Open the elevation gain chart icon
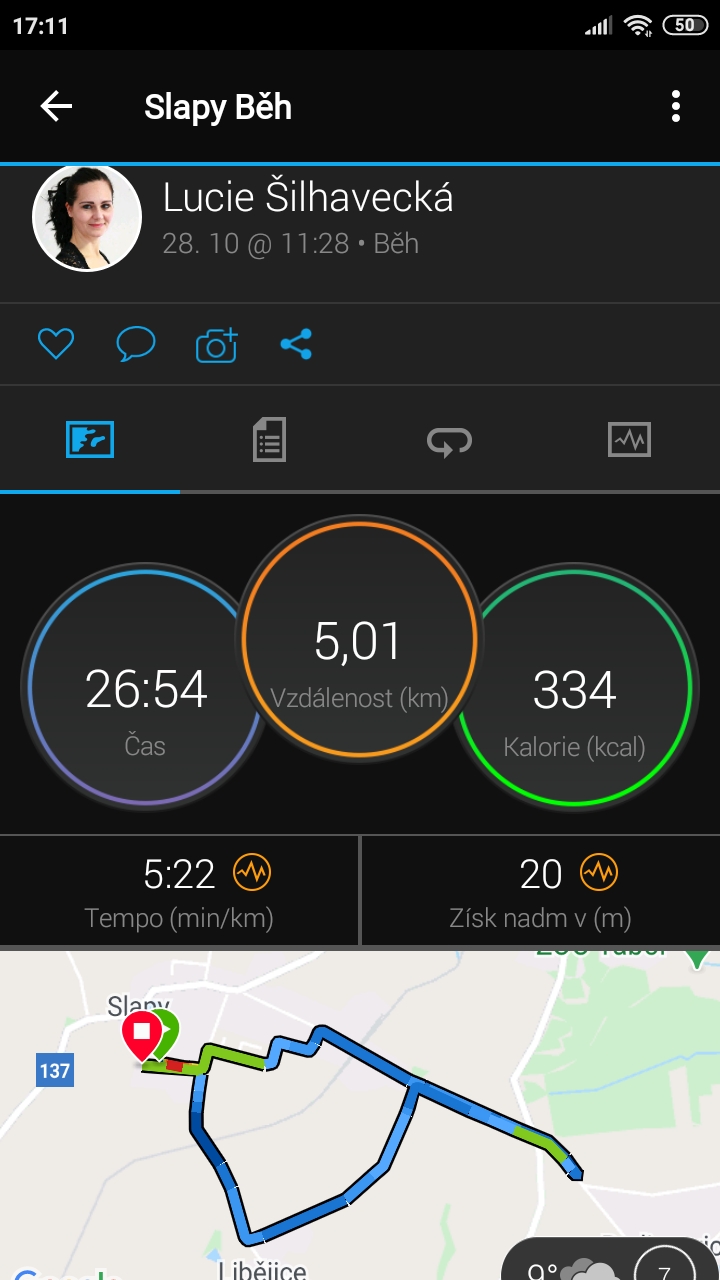Viewport: 720px width, 1280px height. [x=599, y=873]
